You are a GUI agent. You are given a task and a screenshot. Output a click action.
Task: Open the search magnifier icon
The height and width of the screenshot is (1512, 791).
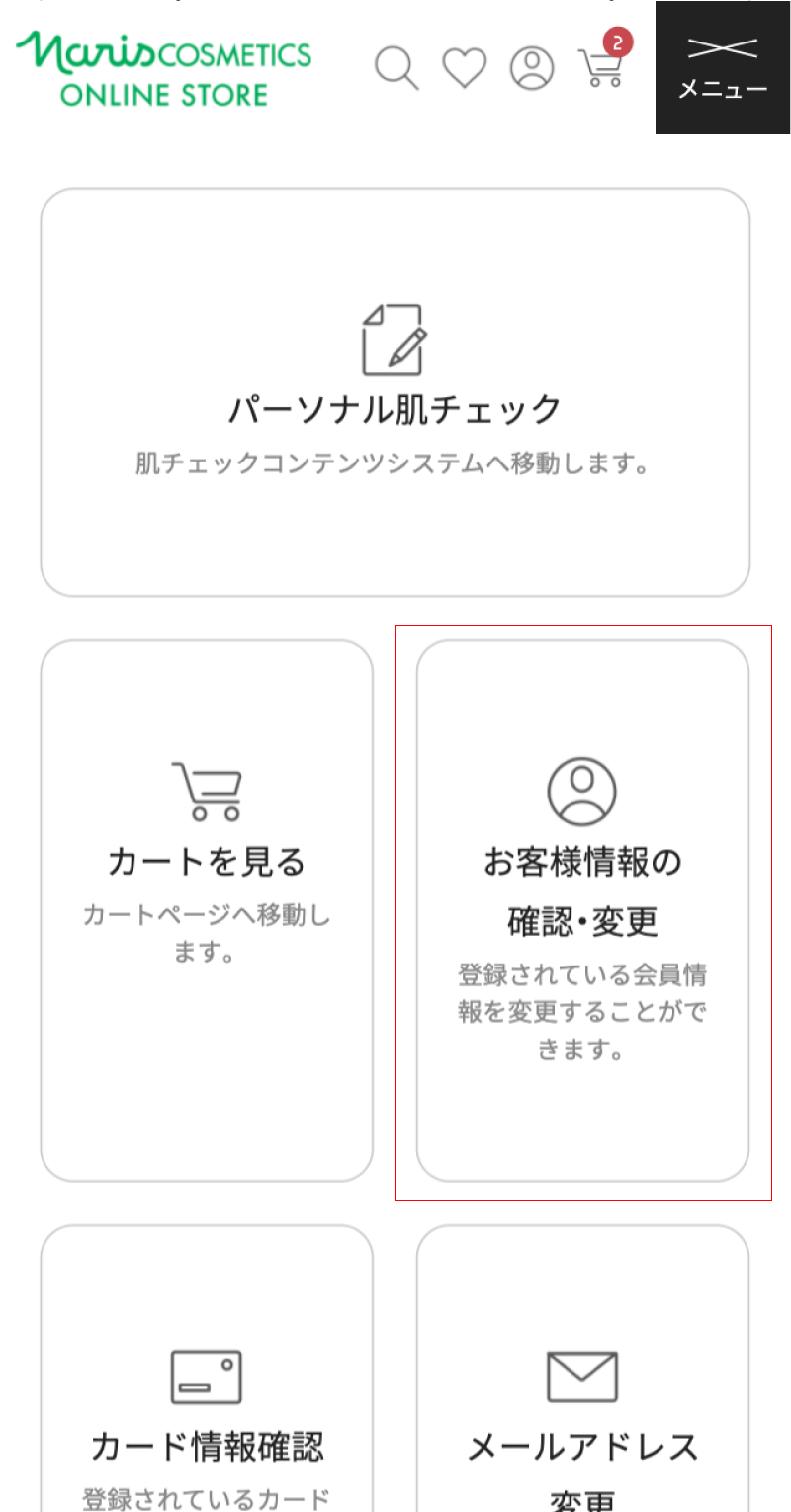point(397,67)
